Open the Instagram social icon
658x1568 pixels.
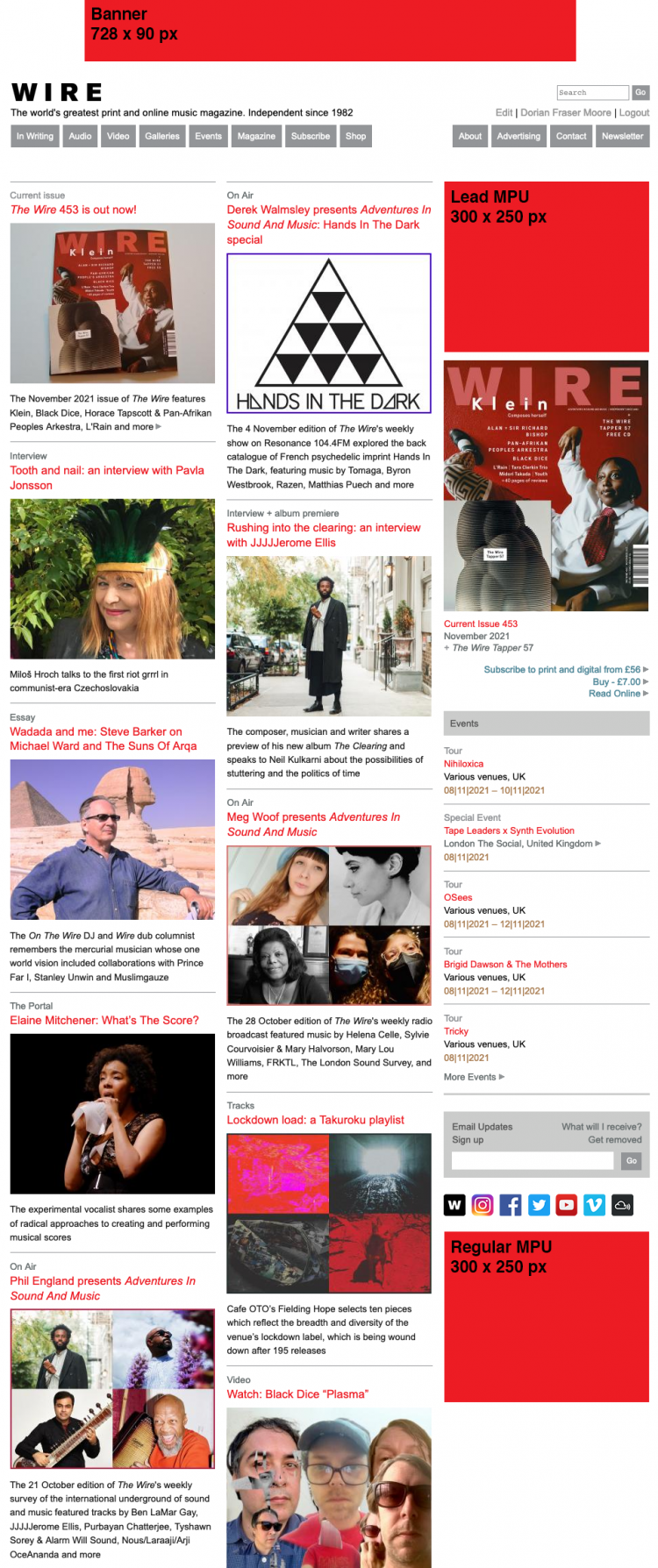[483, 1205]
